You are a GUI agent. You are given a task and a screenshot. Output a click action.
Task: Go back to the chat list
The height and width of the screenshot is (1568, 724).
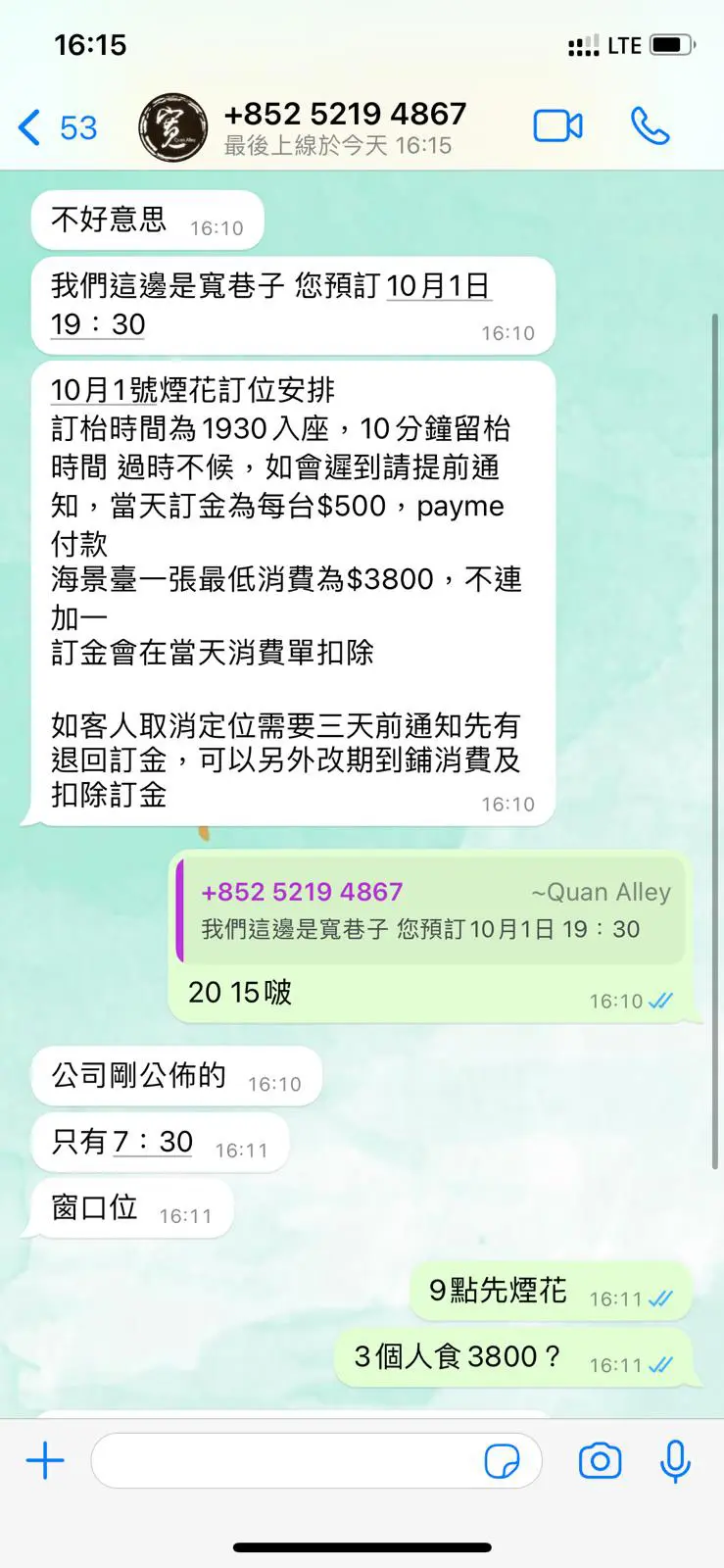pyautogui.click(x=57, y=128)
